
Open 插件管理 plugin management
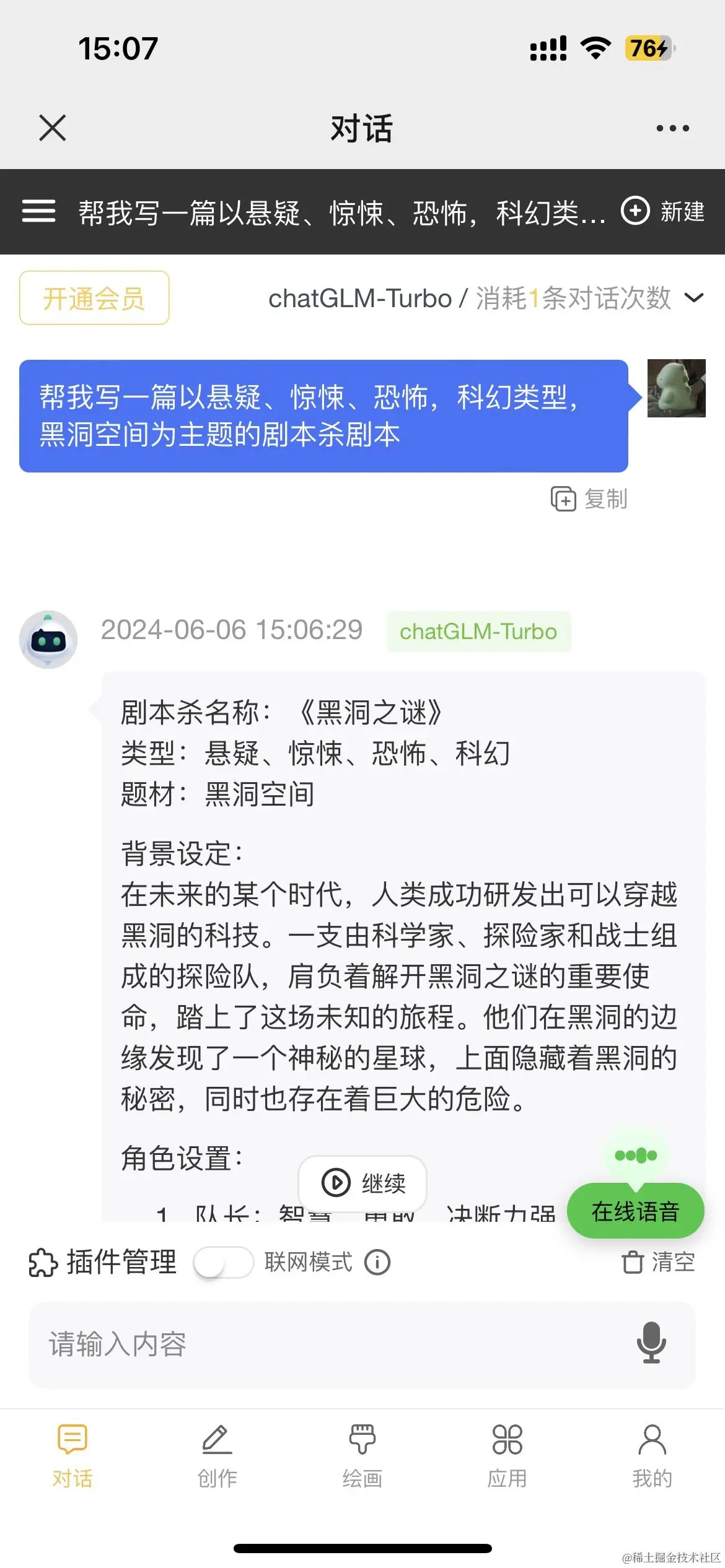[x=103, y=1262]
